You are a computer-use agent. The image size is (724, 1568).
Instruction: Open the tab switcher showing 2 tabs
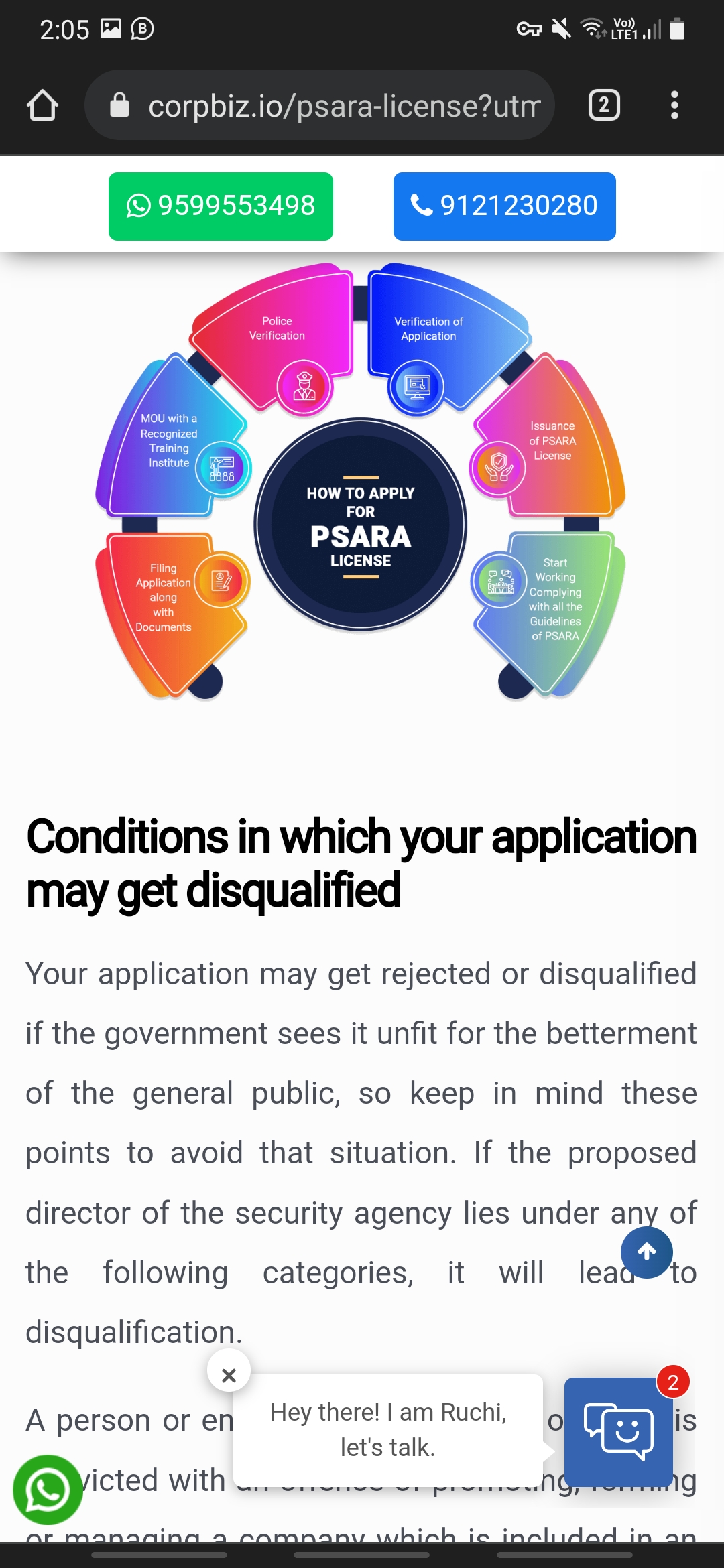(604, 105)
